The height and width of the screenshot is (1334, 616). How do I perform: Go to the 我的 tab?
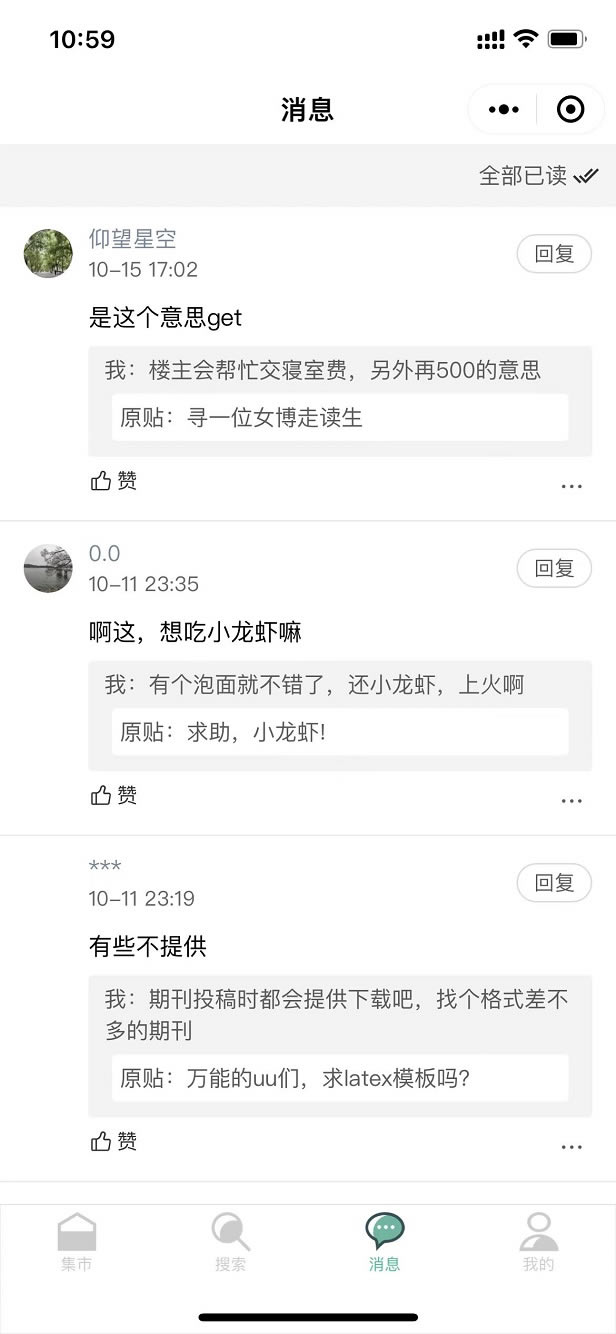[x=538, y=1242]
